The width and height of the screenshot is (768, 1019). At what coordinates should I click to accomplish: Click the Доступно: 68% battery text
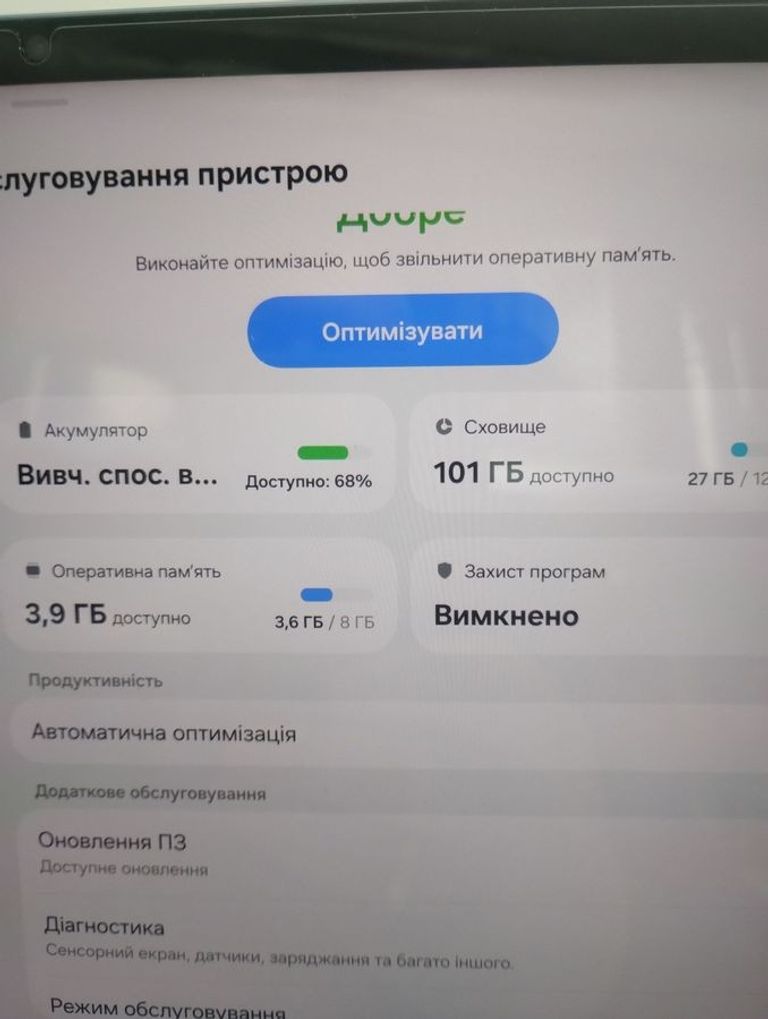pos(307,481)
